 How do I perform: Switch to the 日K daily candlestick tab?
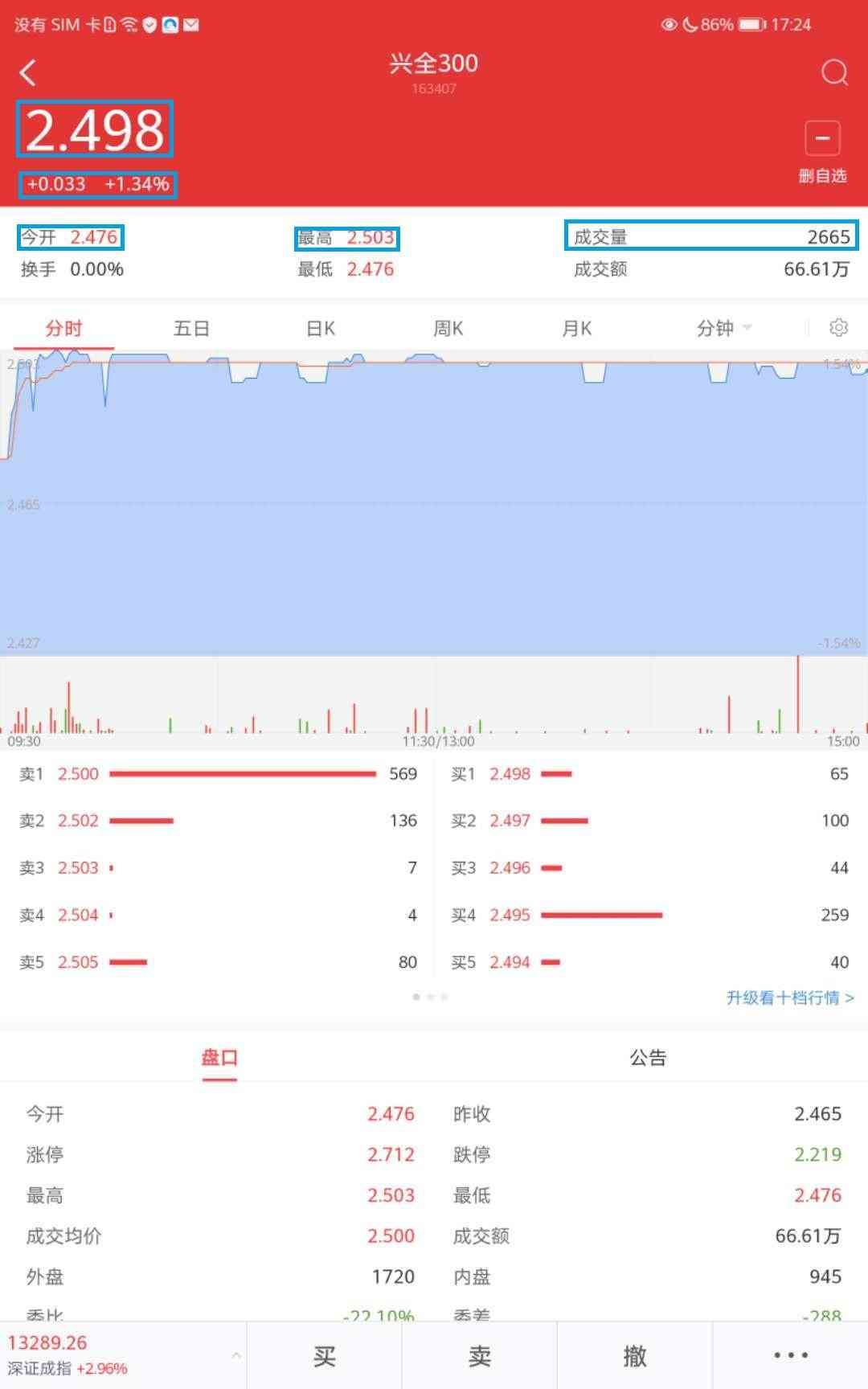319,327
